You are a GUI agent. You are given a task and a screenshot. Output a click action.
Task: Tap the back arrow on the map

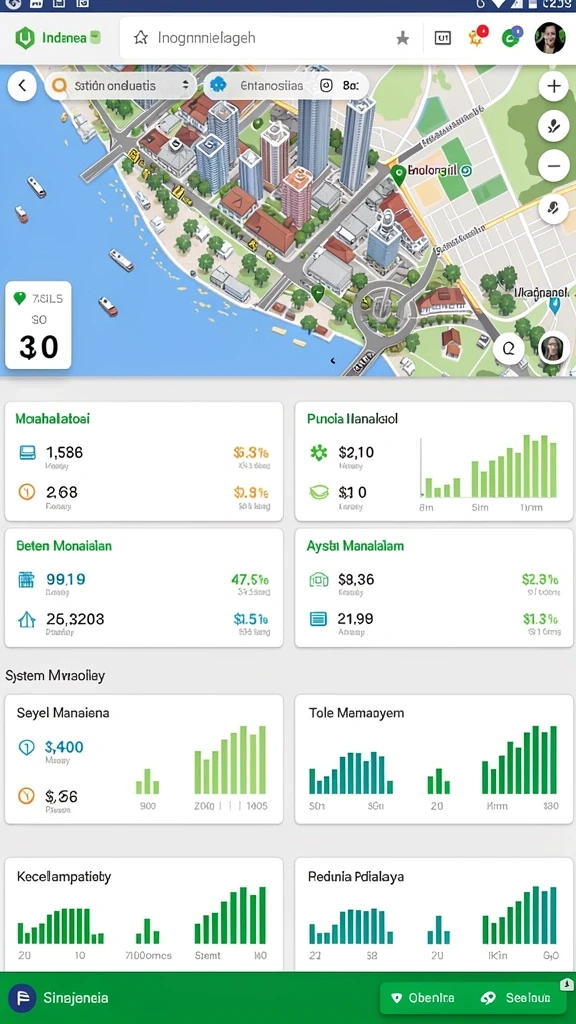(x=22, y=85)
